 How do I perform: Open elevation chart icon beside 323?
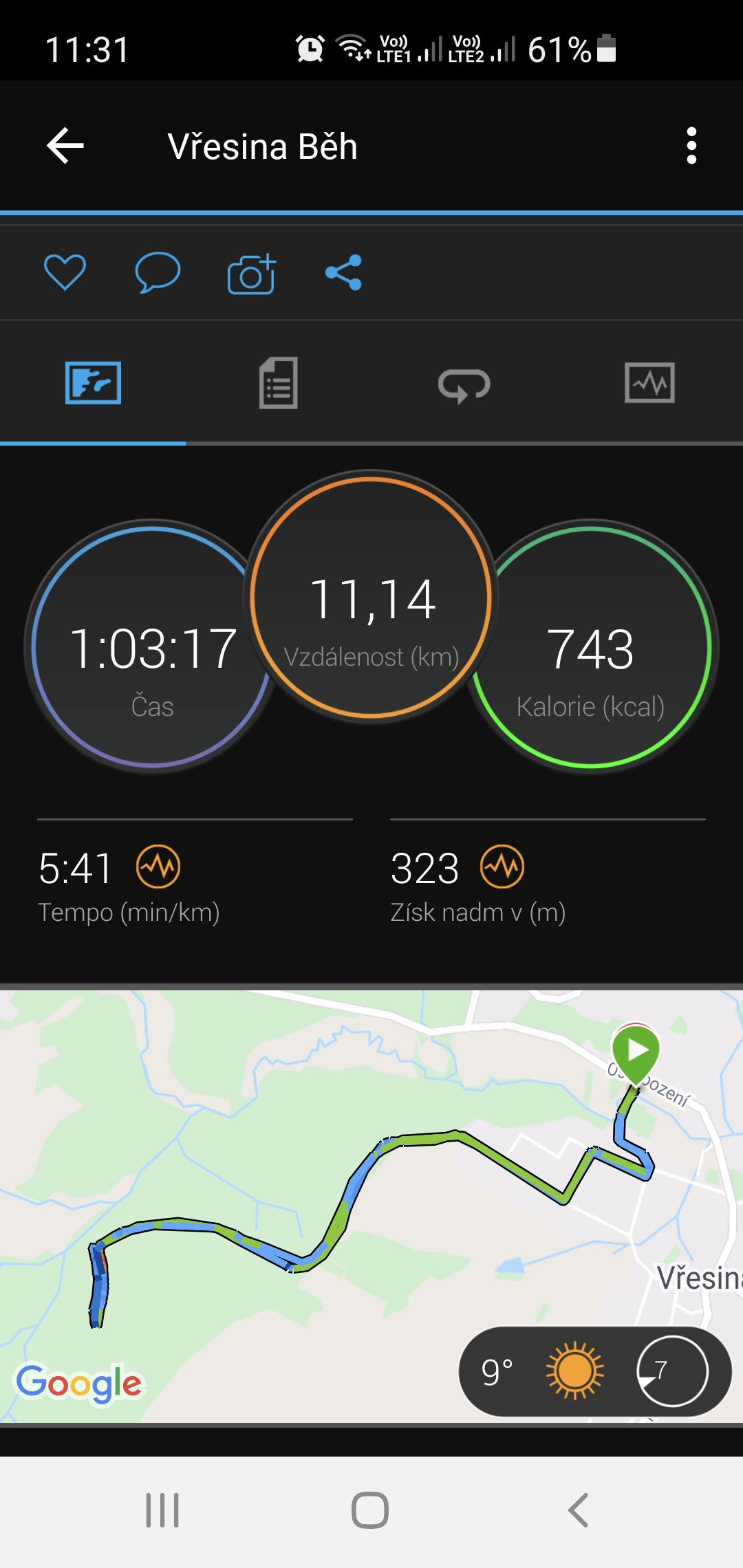[502, 867]
